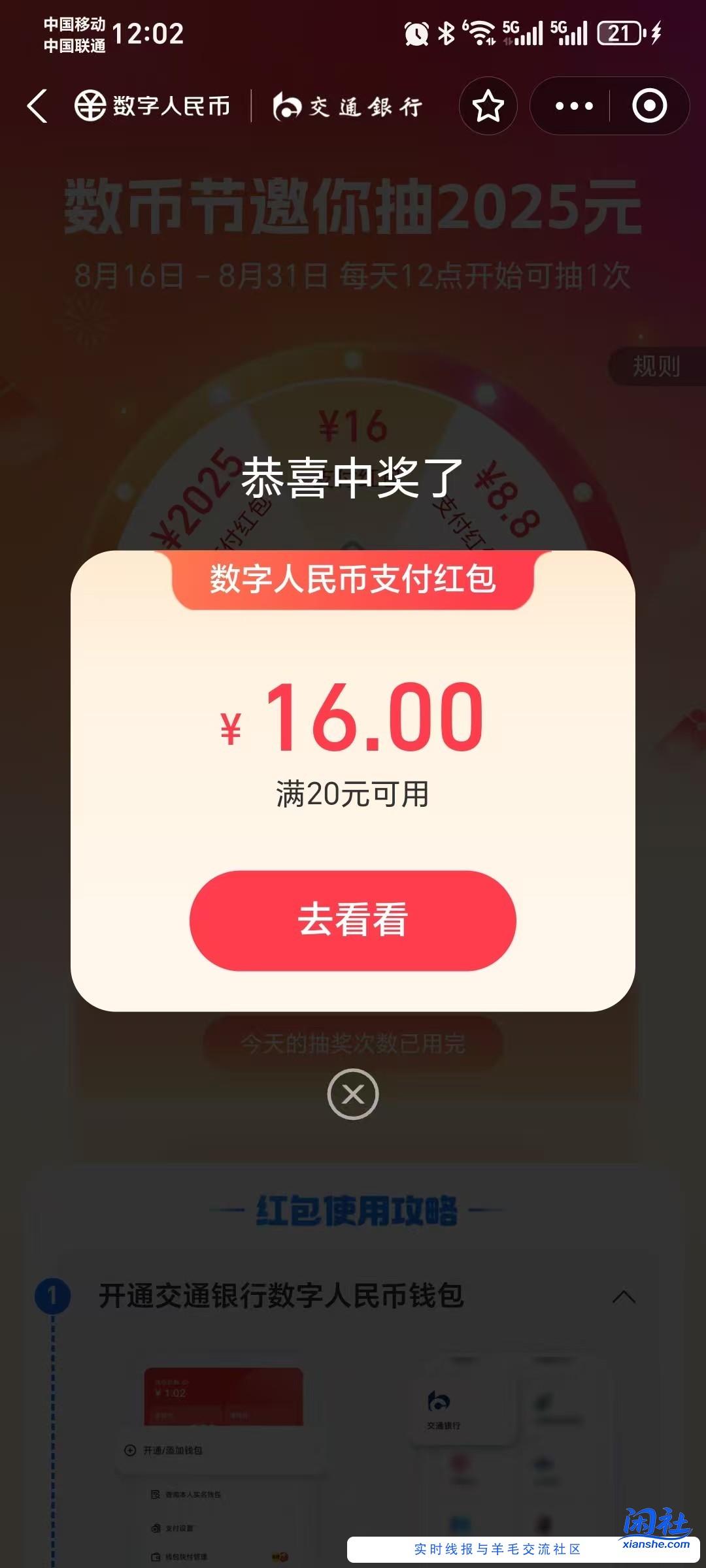Favorite this mini program with the star
The width and height of the screenshot is (706, 1568).
(488, 106)
